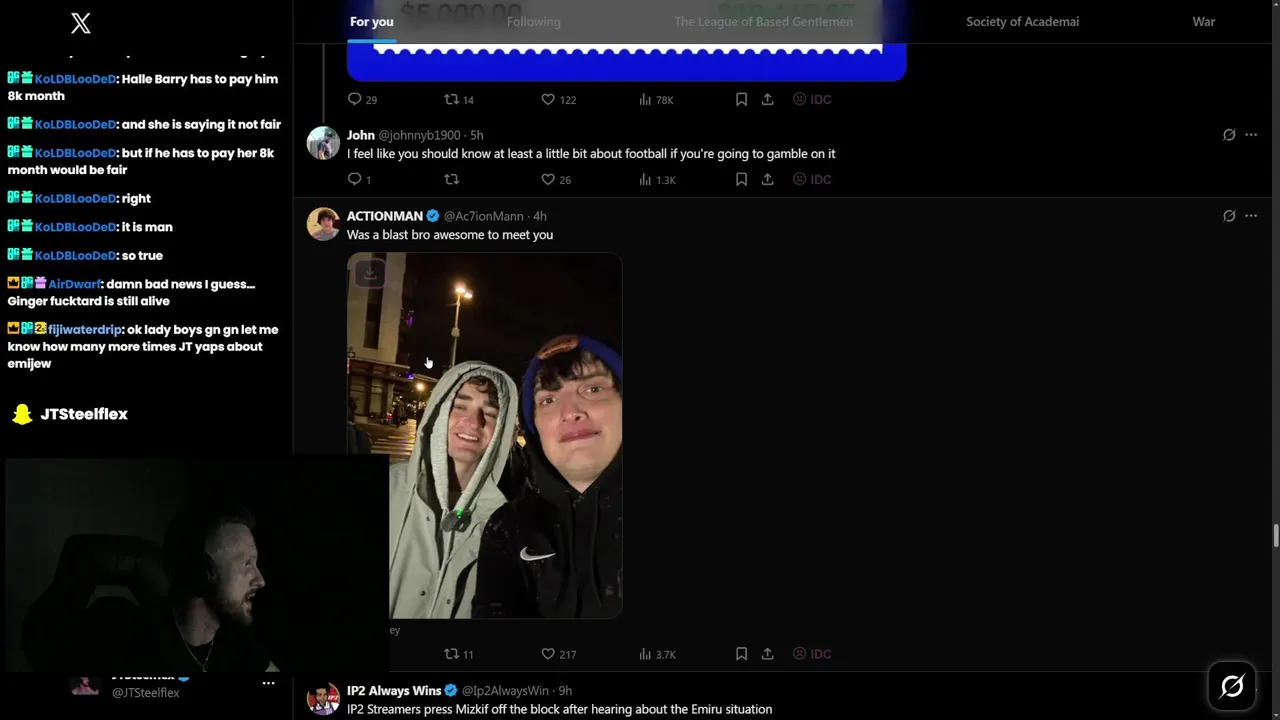Image resolution: width=1280 pixels, height=720 pixels.
Task: Bookmark John's football gambling post
Action: 741,180
